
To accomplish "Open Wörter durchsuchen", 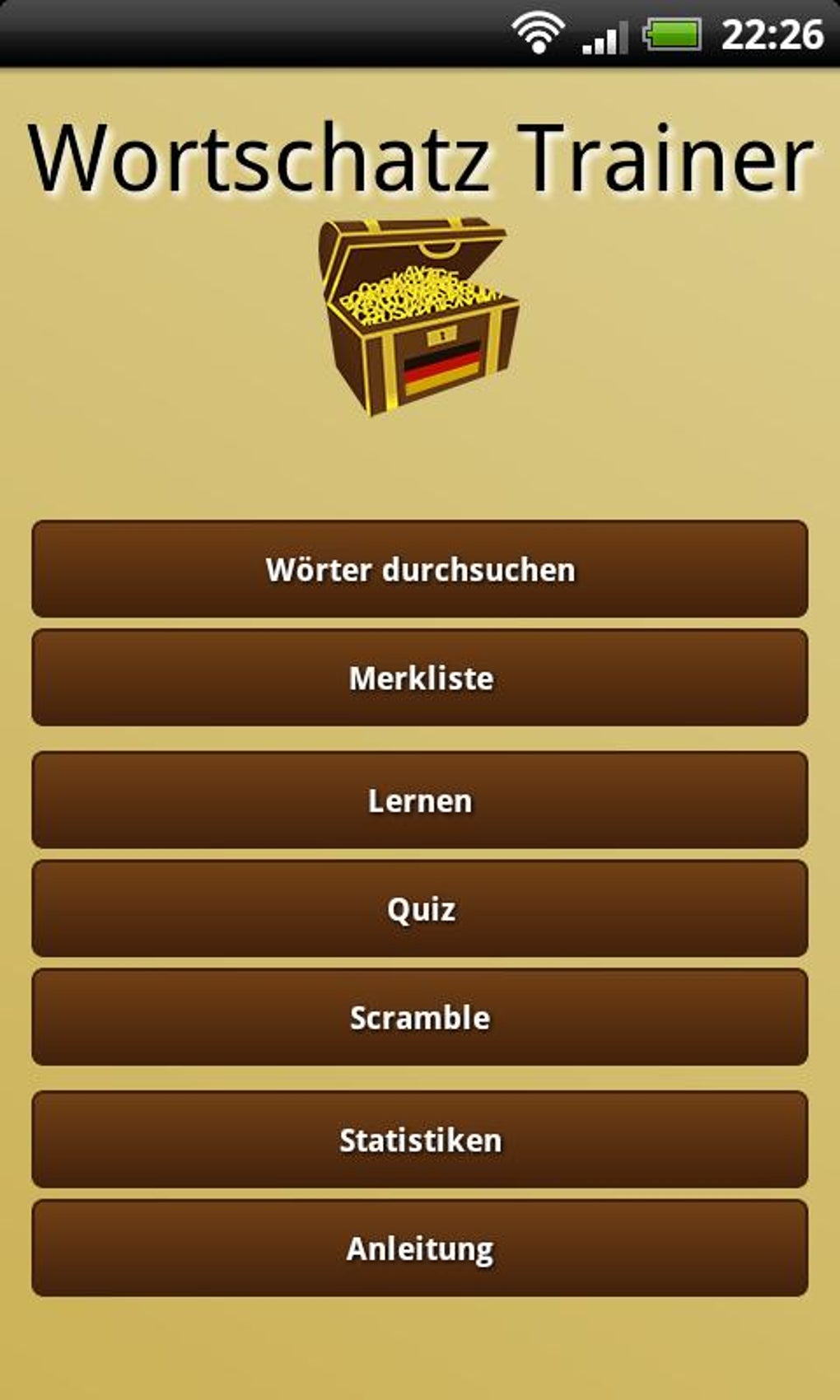I will point(420,569).
